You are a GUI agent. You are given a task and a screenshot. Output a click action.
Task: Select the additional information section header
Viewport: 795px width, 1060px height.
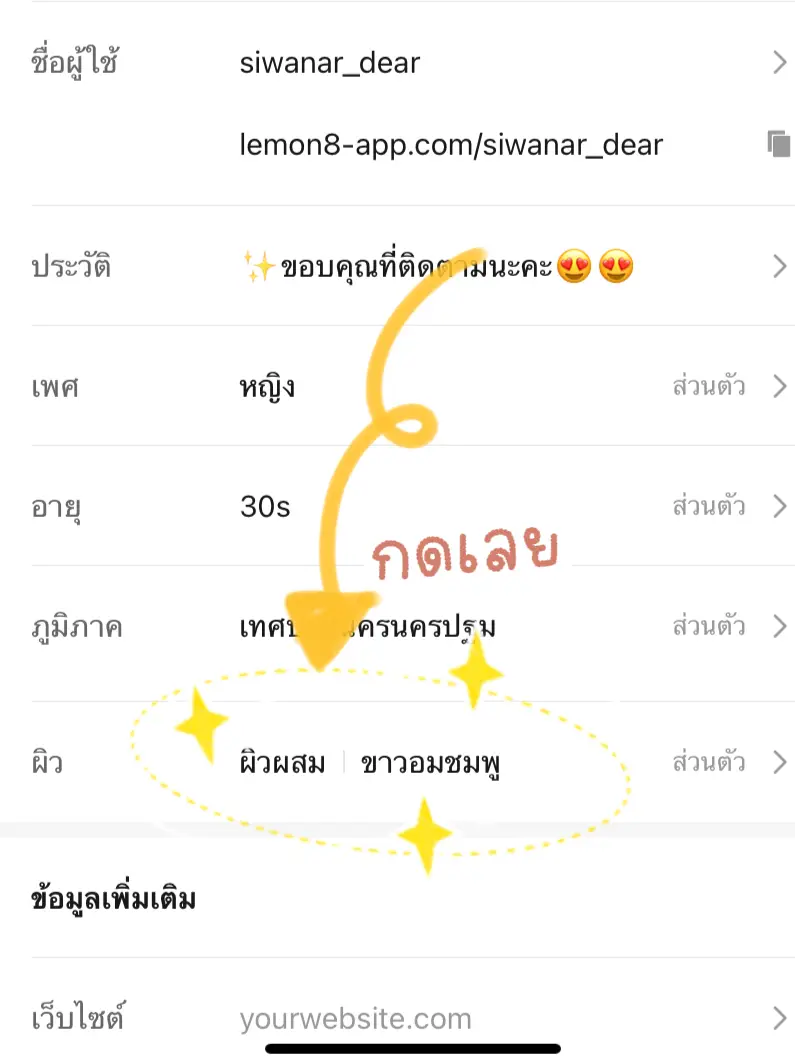(x=112, y=898)
